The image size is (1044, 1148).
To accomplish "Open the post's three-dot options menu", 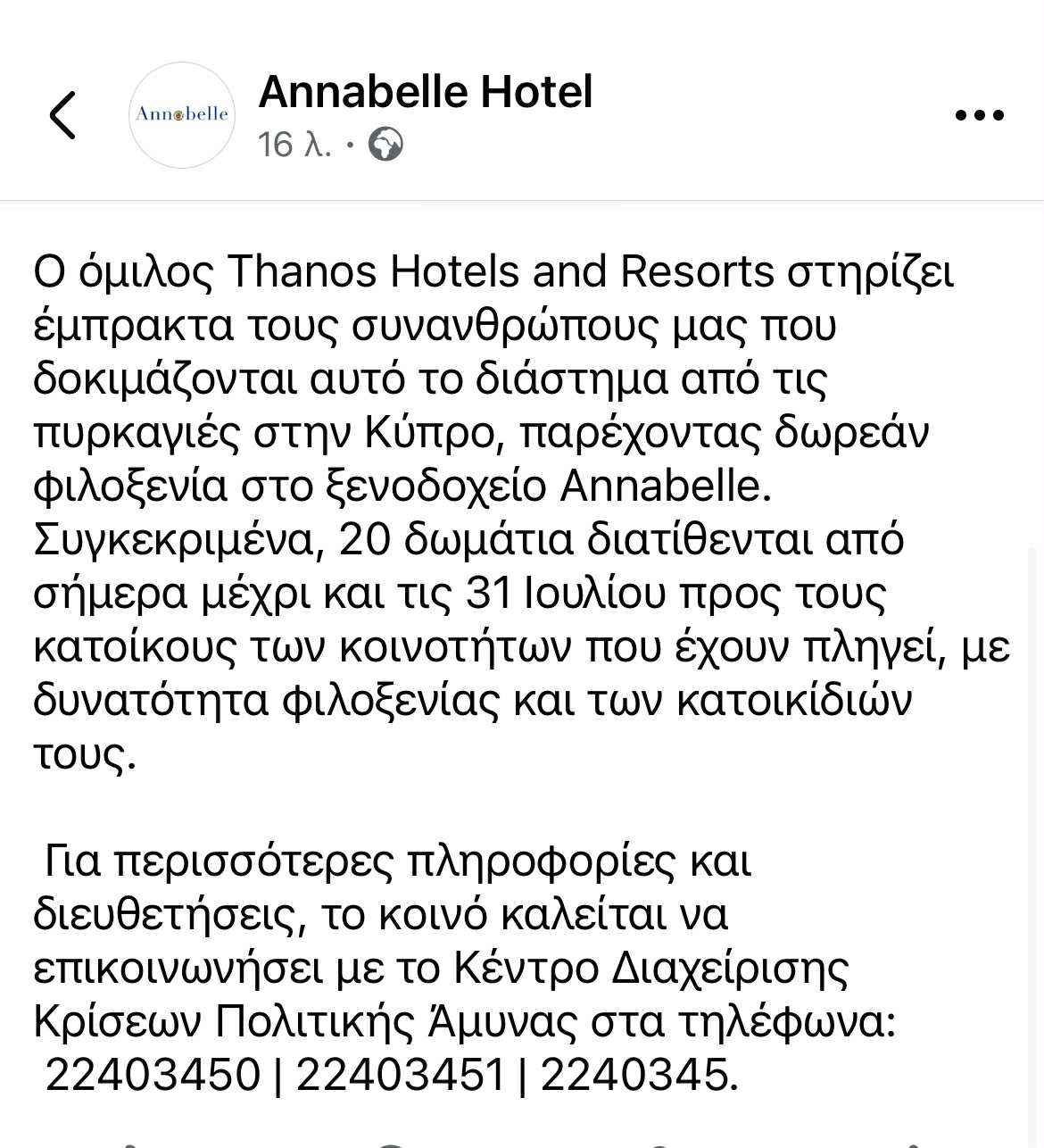I will [980, 115].
